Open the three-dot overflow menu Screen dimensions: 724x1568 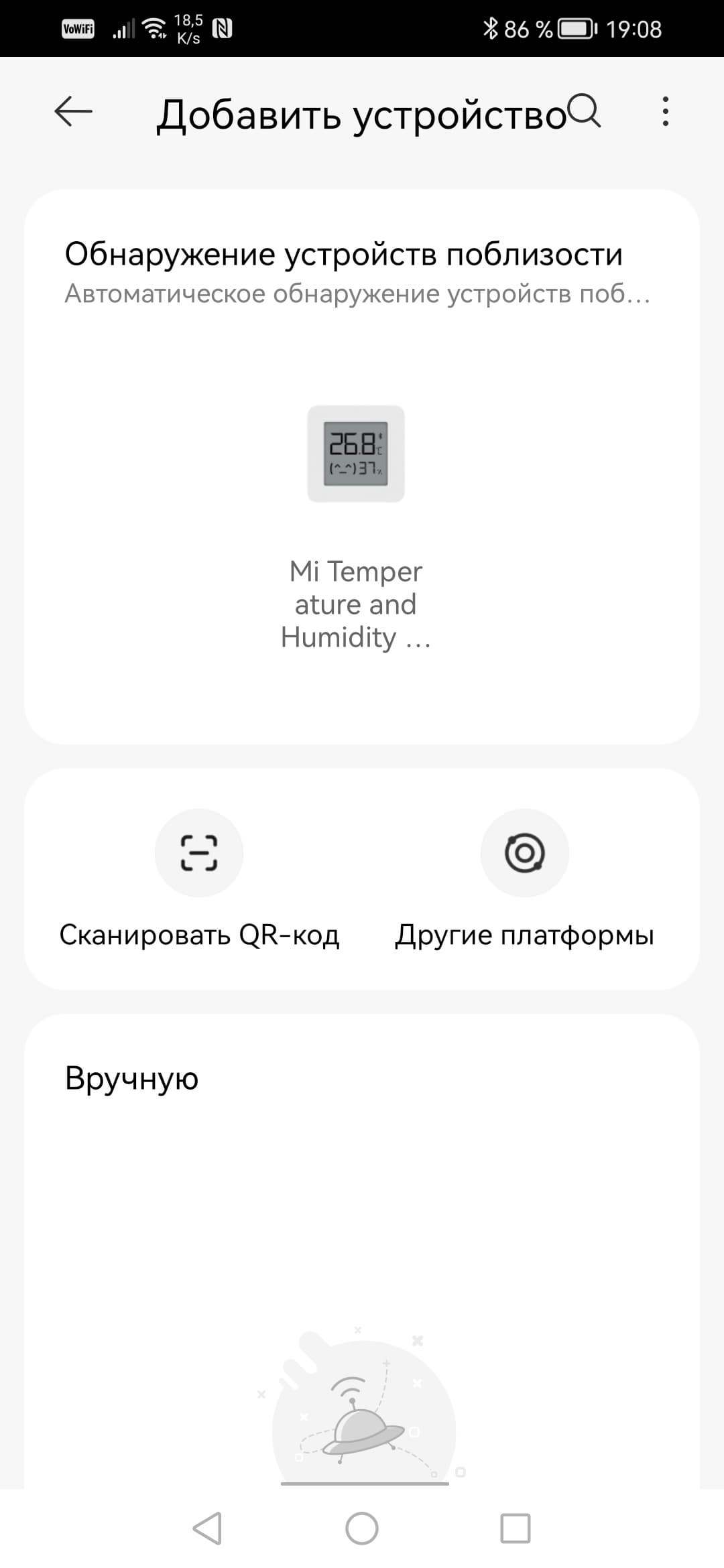point(665,111)
